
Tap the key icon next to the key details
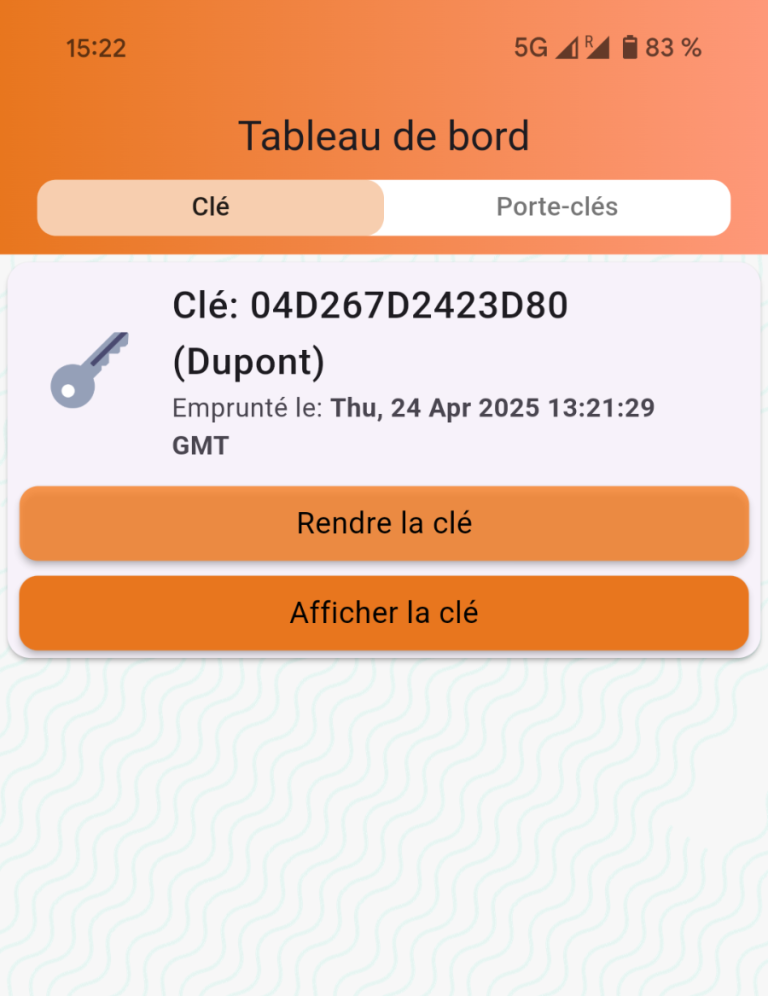(90, 372)
